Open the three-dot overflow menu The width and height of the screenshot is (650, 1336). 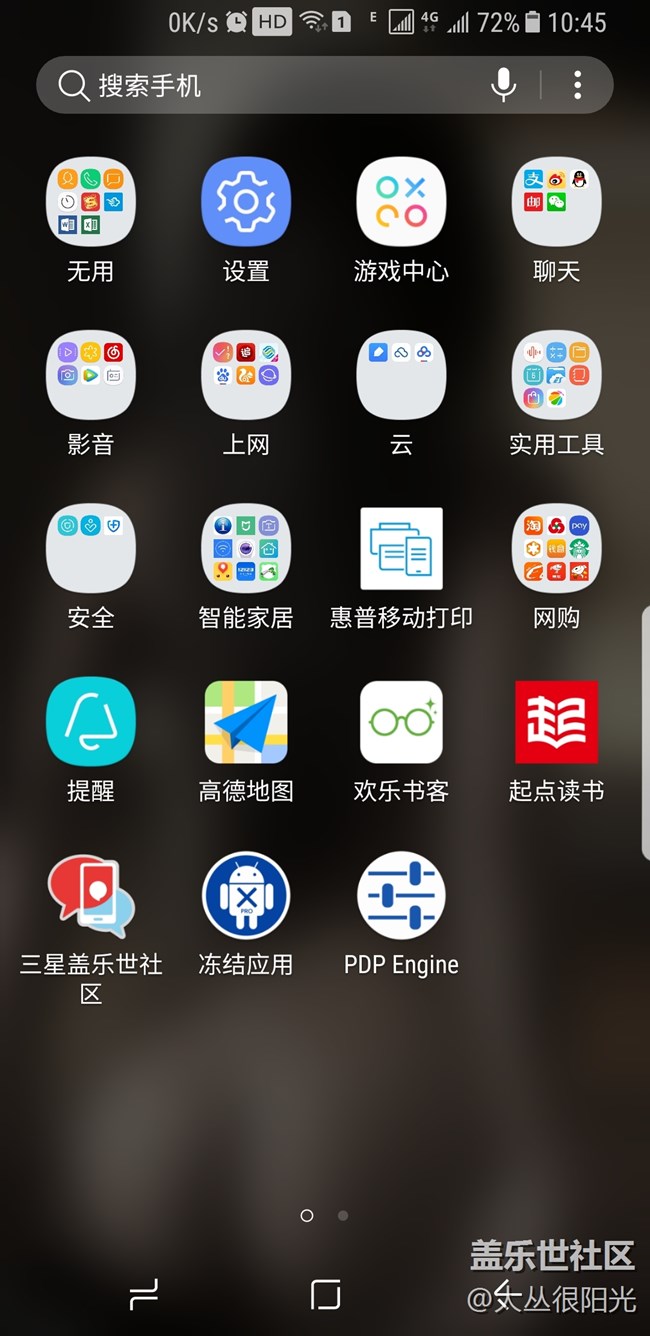click(578, 85)
